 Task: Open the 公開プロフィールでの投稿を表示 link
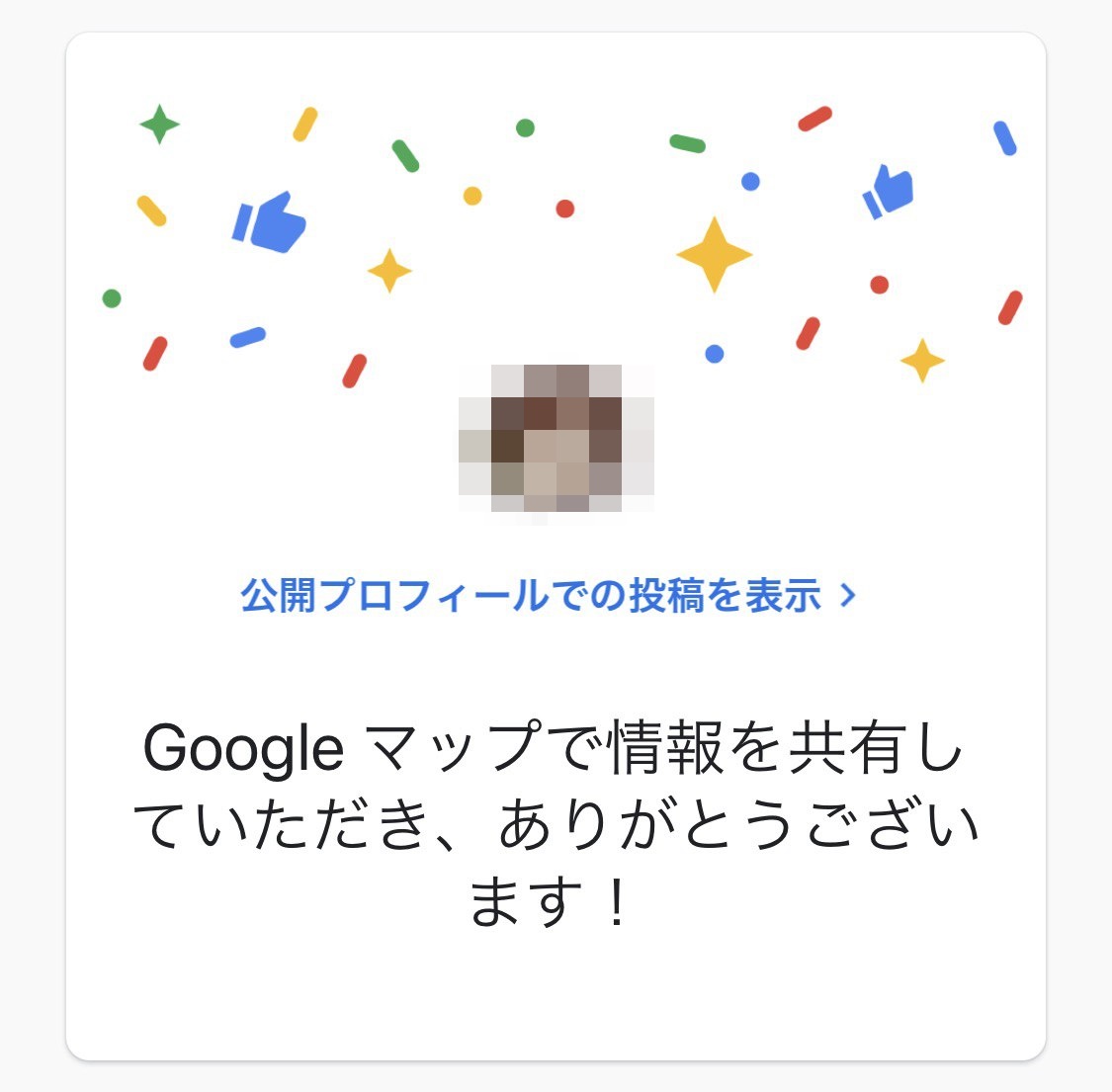tap(547, 596)
